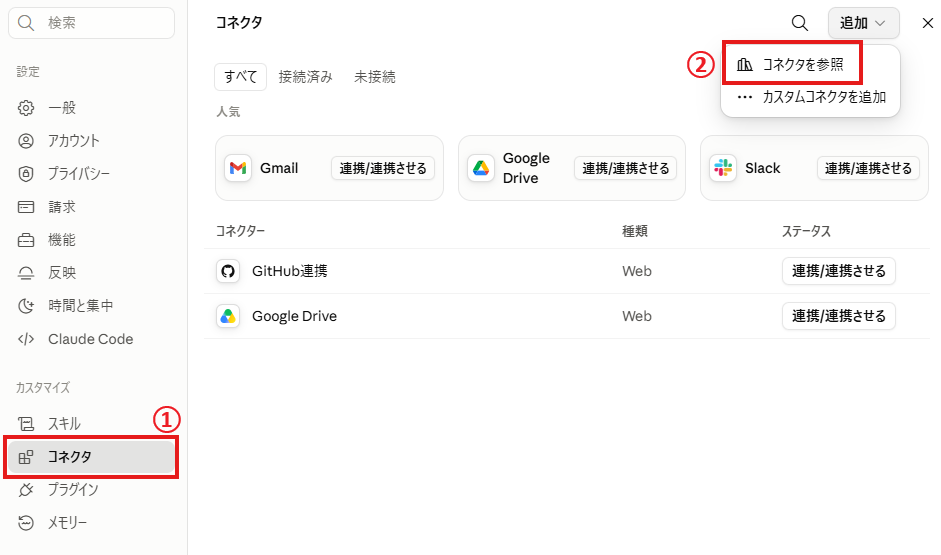Connect Slack with its 連携 button
The height and width of the screenshot is (555, 941).
coord(868,168)
